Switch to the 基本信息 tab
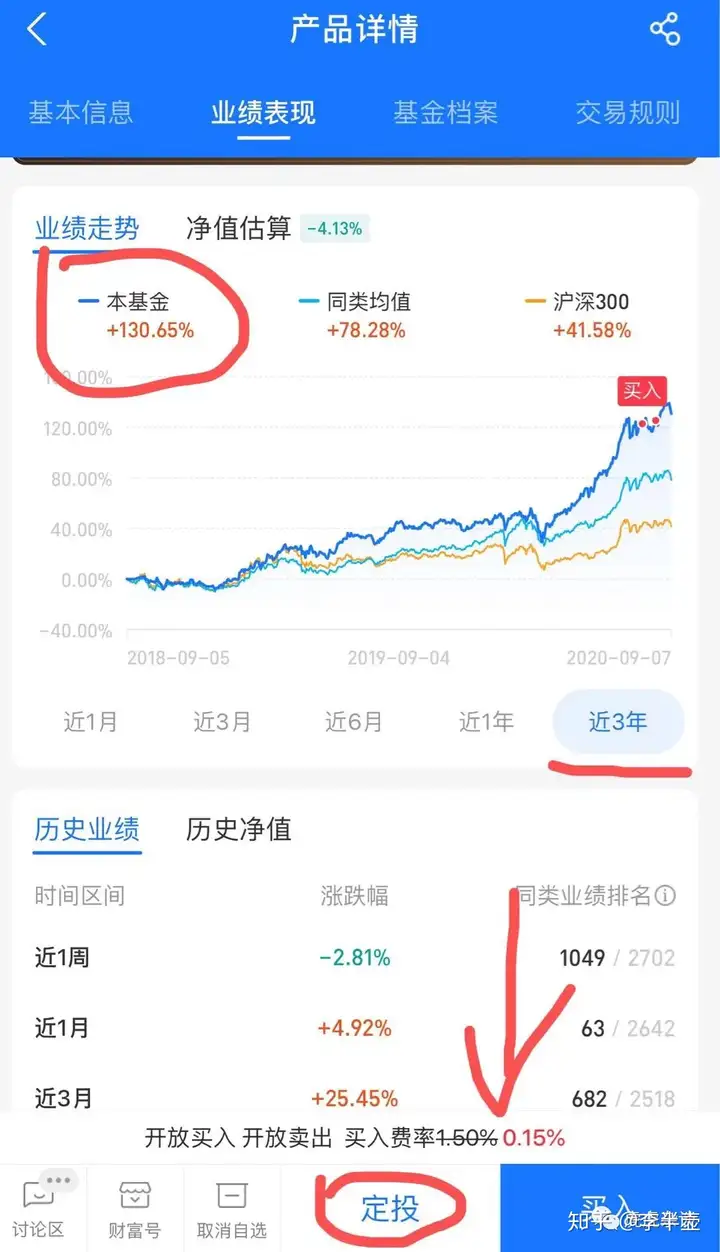 [81, 112]
